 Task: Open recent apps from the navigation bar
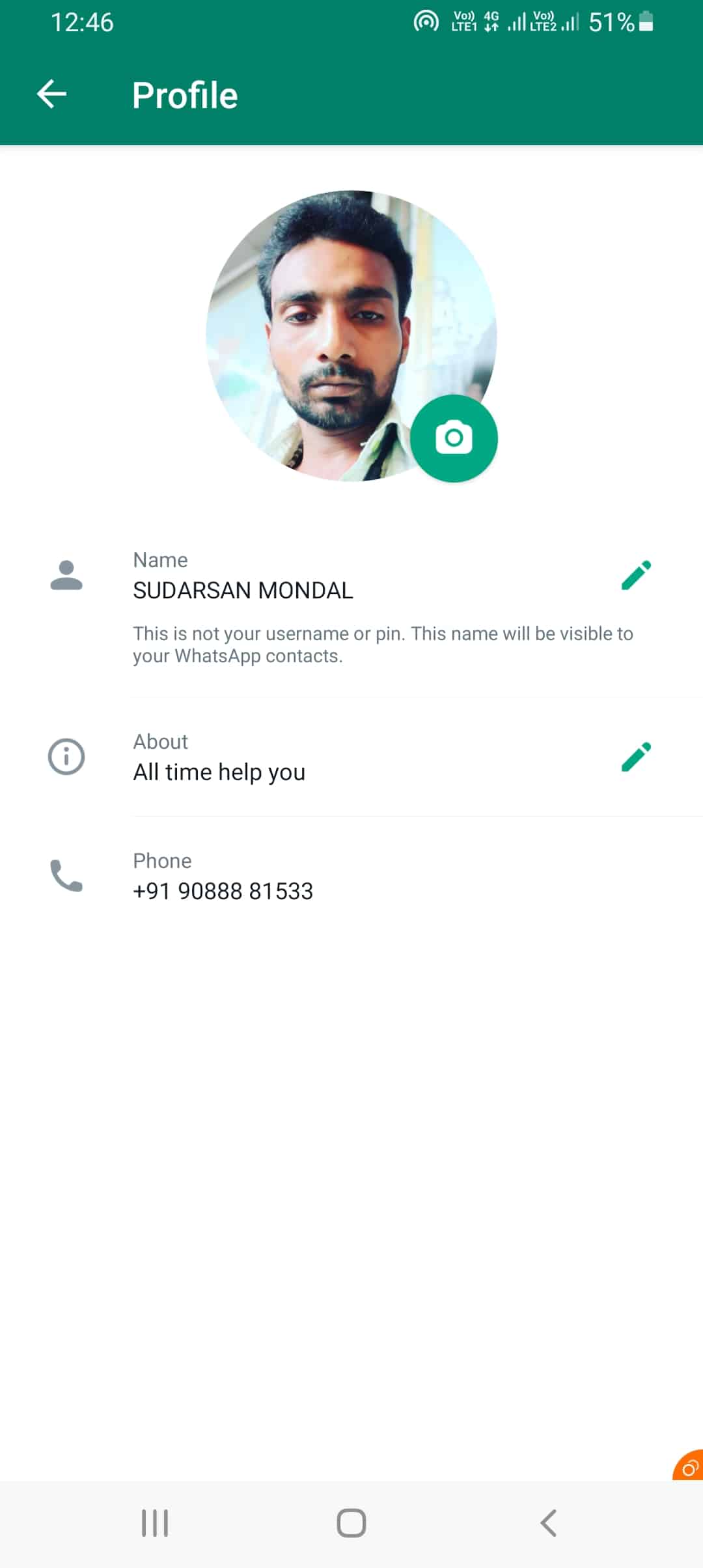tap(155, 1523)
